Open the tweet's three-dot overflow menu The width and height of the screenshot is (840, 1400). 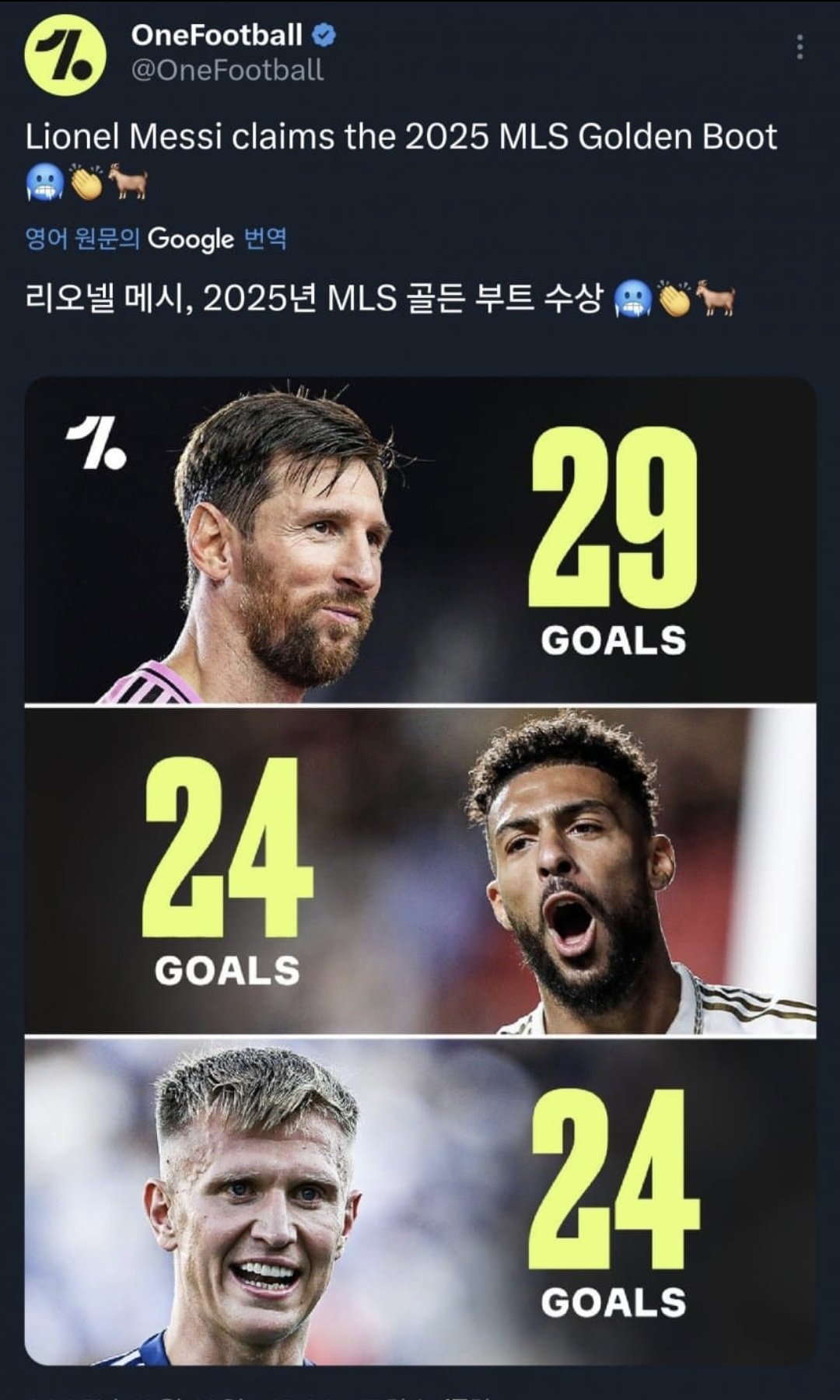click(800, 47)
